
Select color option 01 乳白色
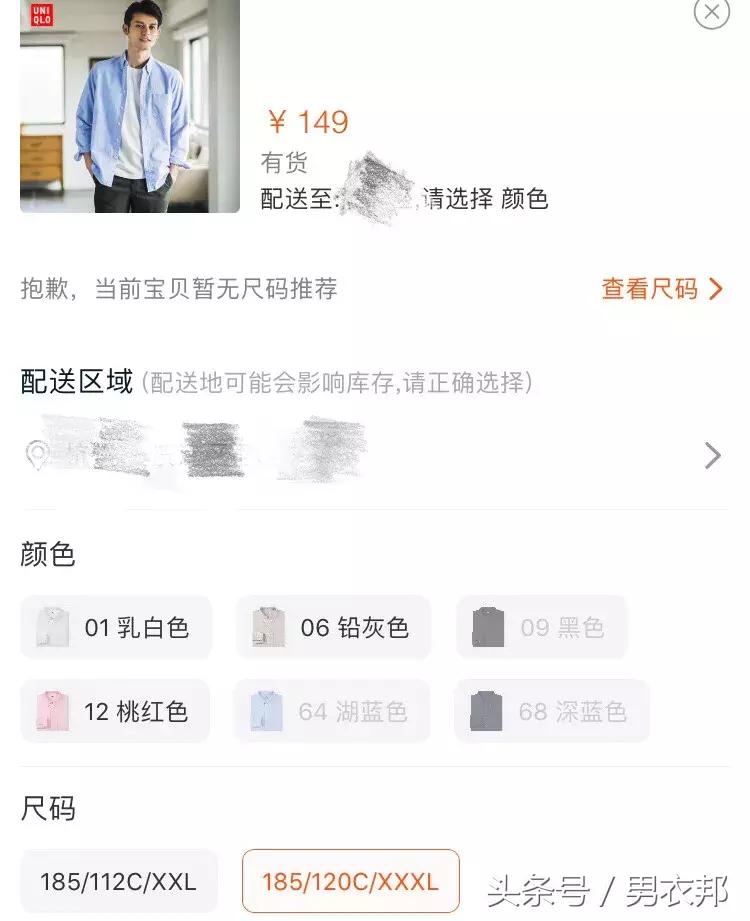click(113, 628)
